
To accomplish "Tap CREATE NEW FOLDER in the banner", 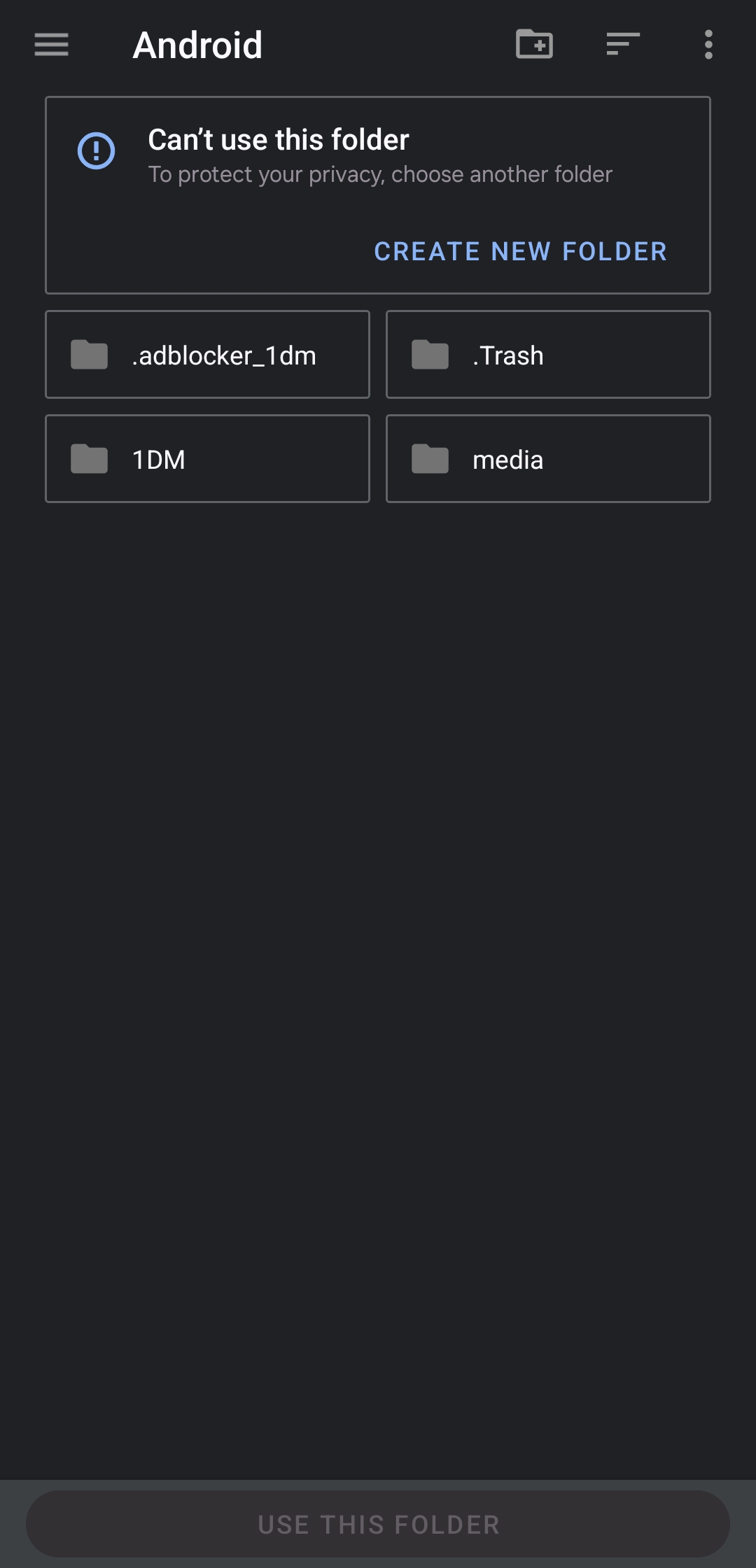I will [520, 252].
